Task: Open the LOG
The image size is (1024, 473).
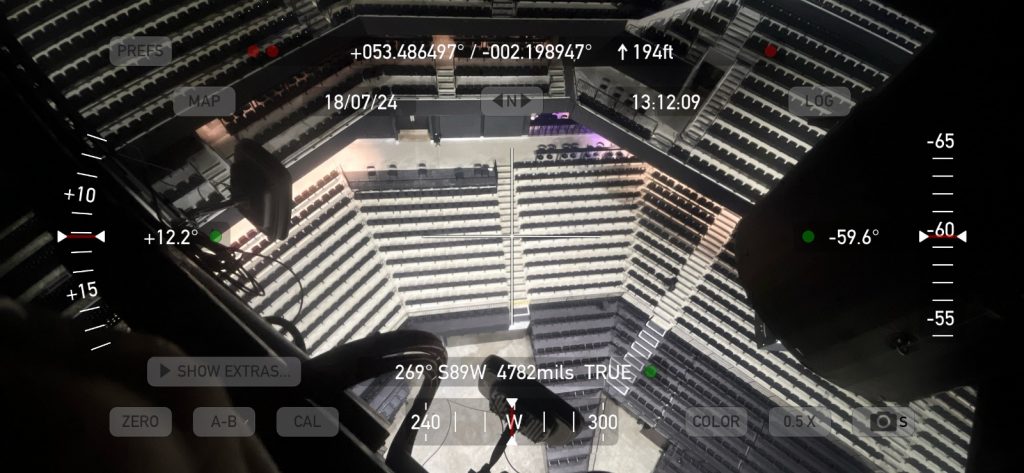Action: point(819,101)
